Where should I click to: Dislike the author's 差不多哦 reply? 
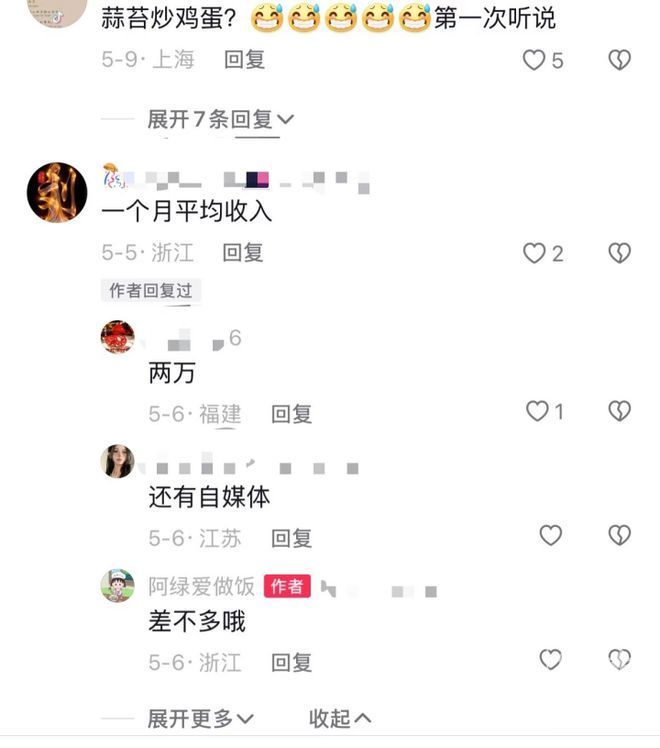(620, 660)
